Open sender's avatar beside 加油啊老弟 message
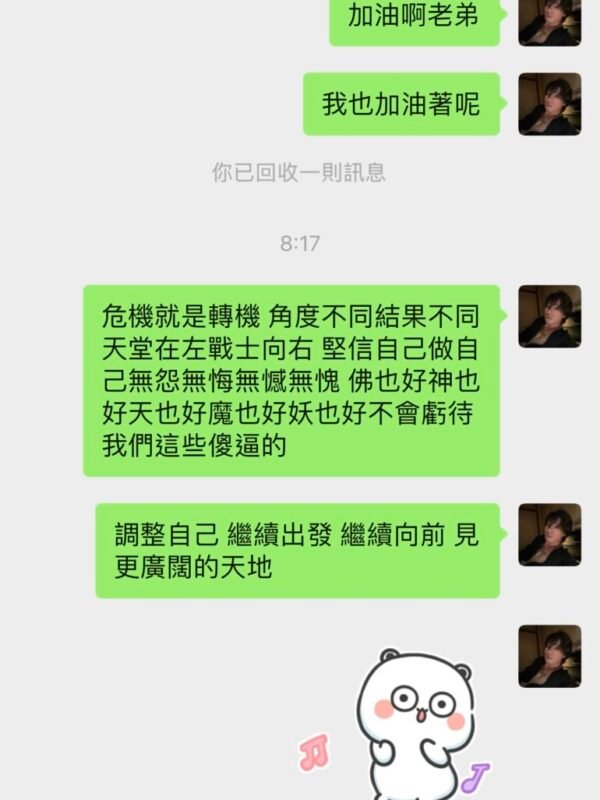 click(549, 20)
